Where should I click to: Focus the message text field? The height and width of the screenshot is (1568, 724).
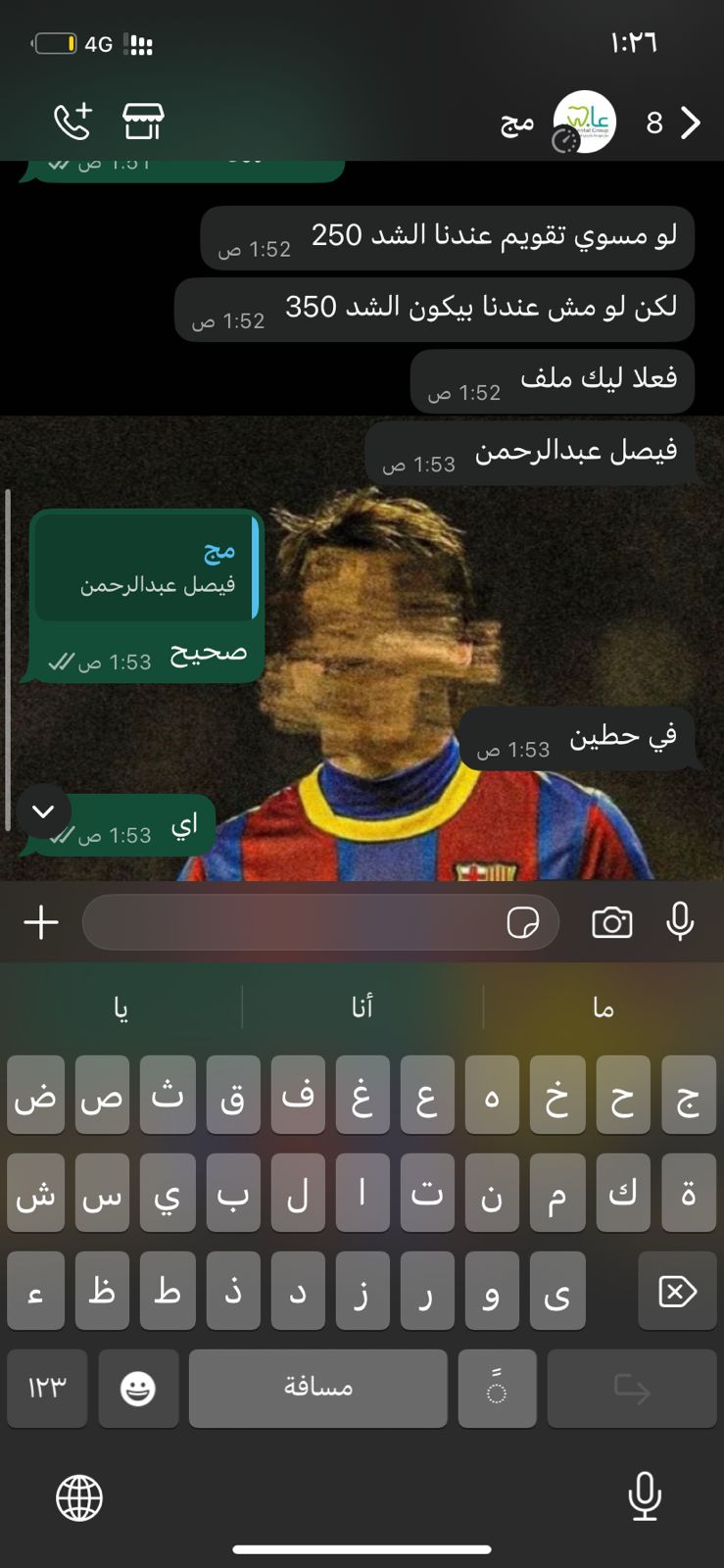(x=294, y=922)
